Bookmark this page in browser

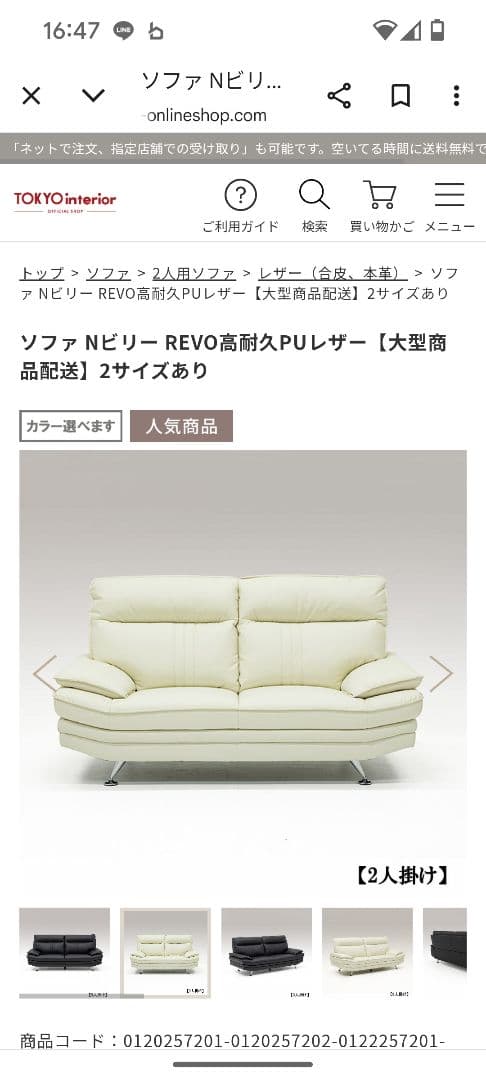[x=400, y=96]
